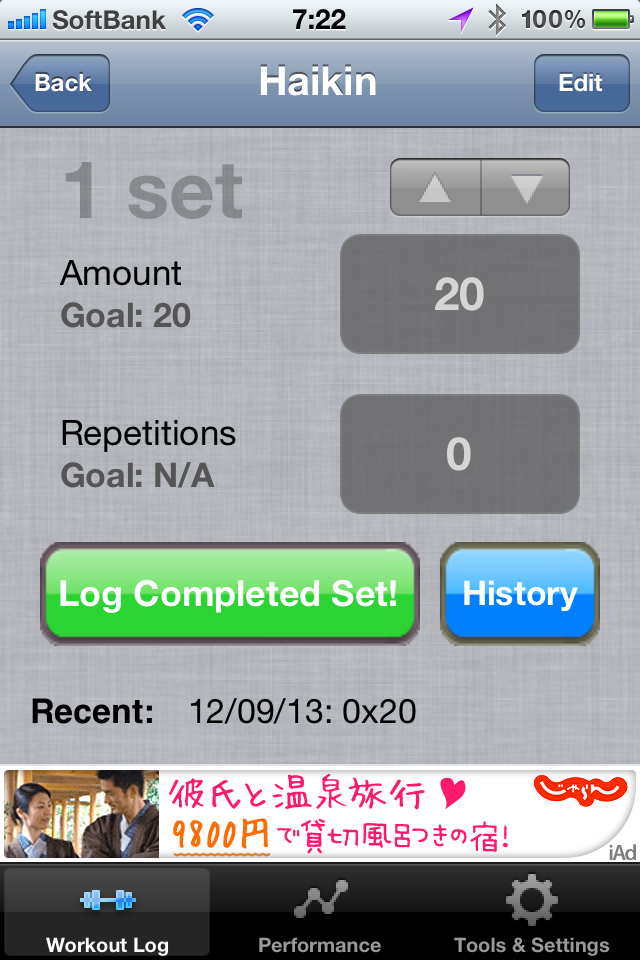Edit the Amount value field
Viewport: 640px width, 960px height.
pyautogui.click(x=459, y=294)
